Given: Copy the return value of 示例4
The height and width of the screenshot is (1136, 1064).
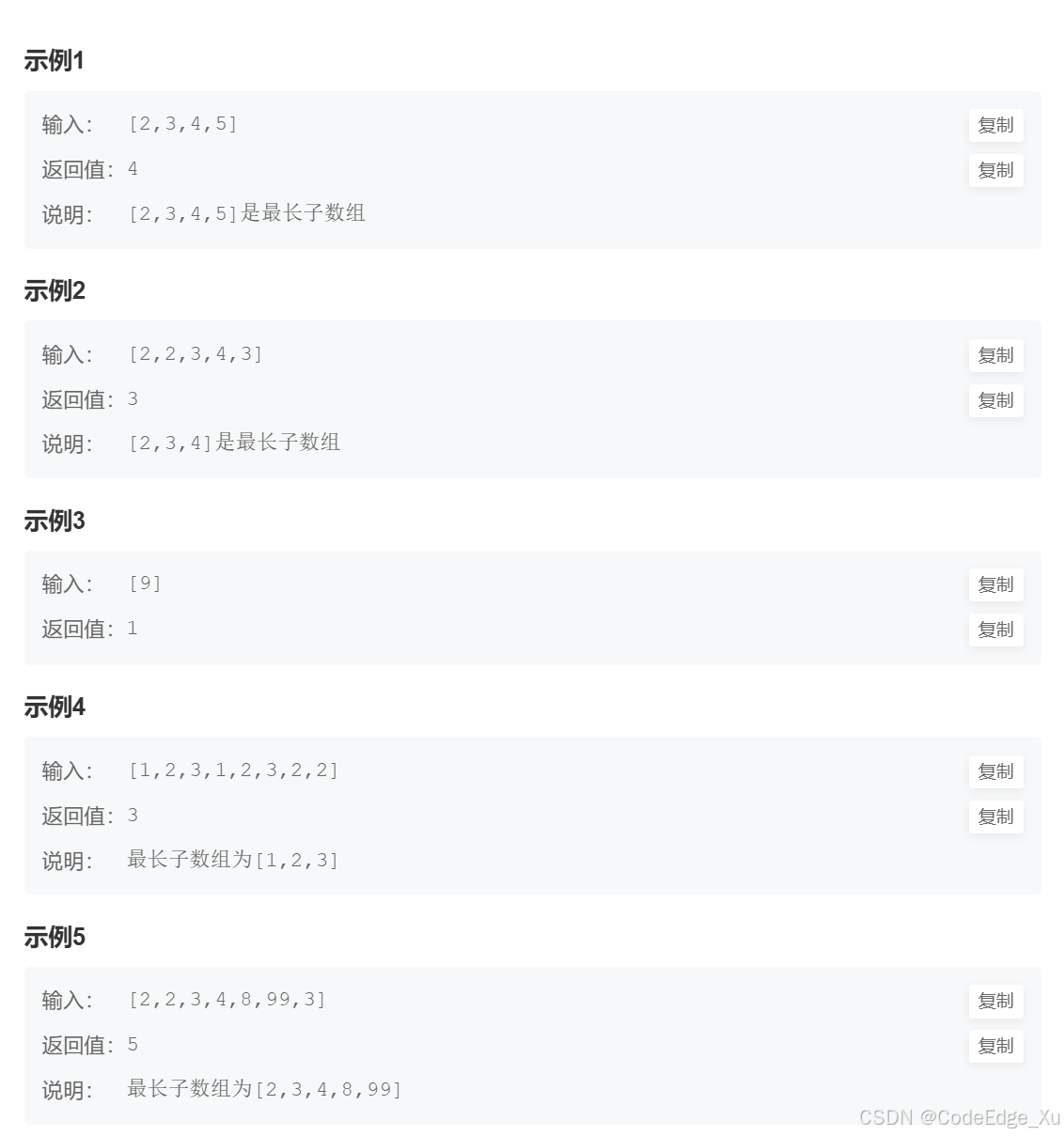Looking at the screenshot, I should (995, 817).
